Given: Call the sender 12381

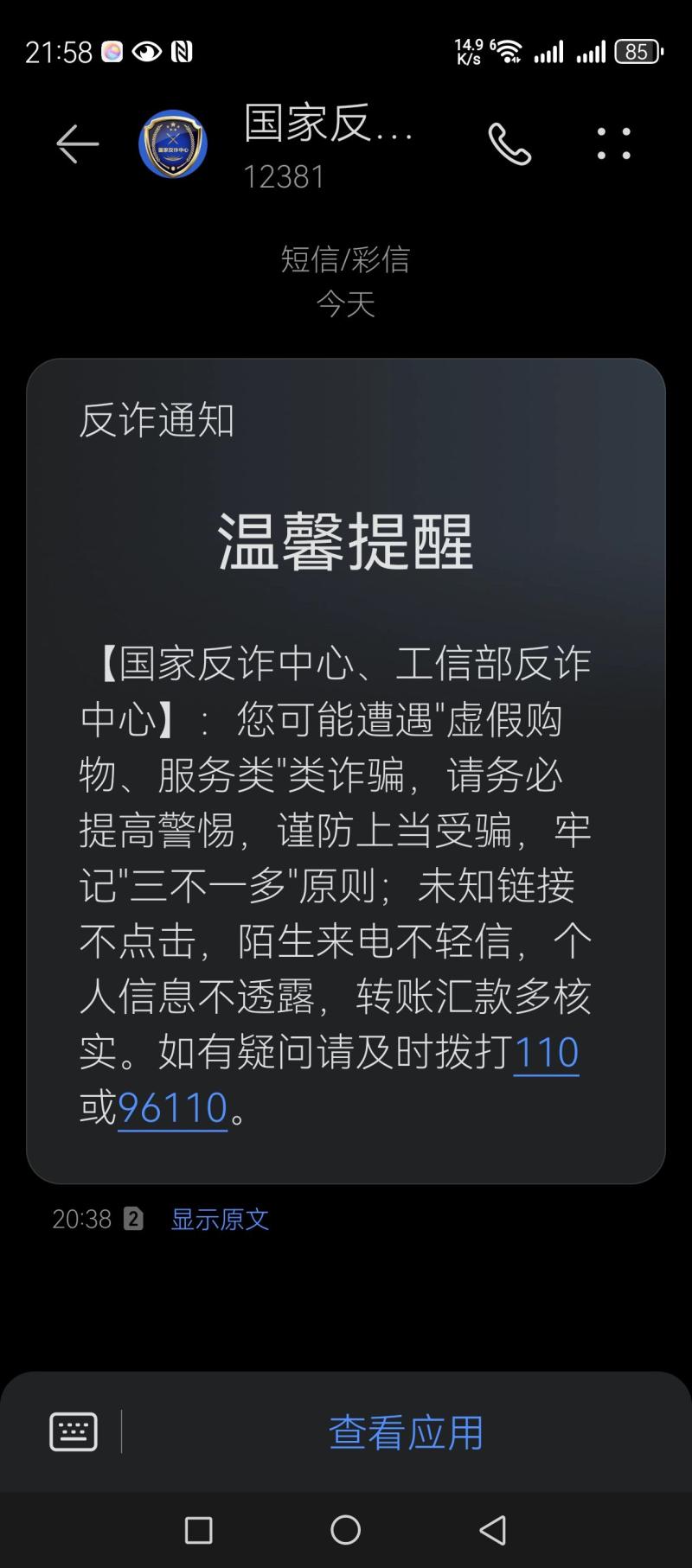Looking at the screenshot, I should pos(509,143).
